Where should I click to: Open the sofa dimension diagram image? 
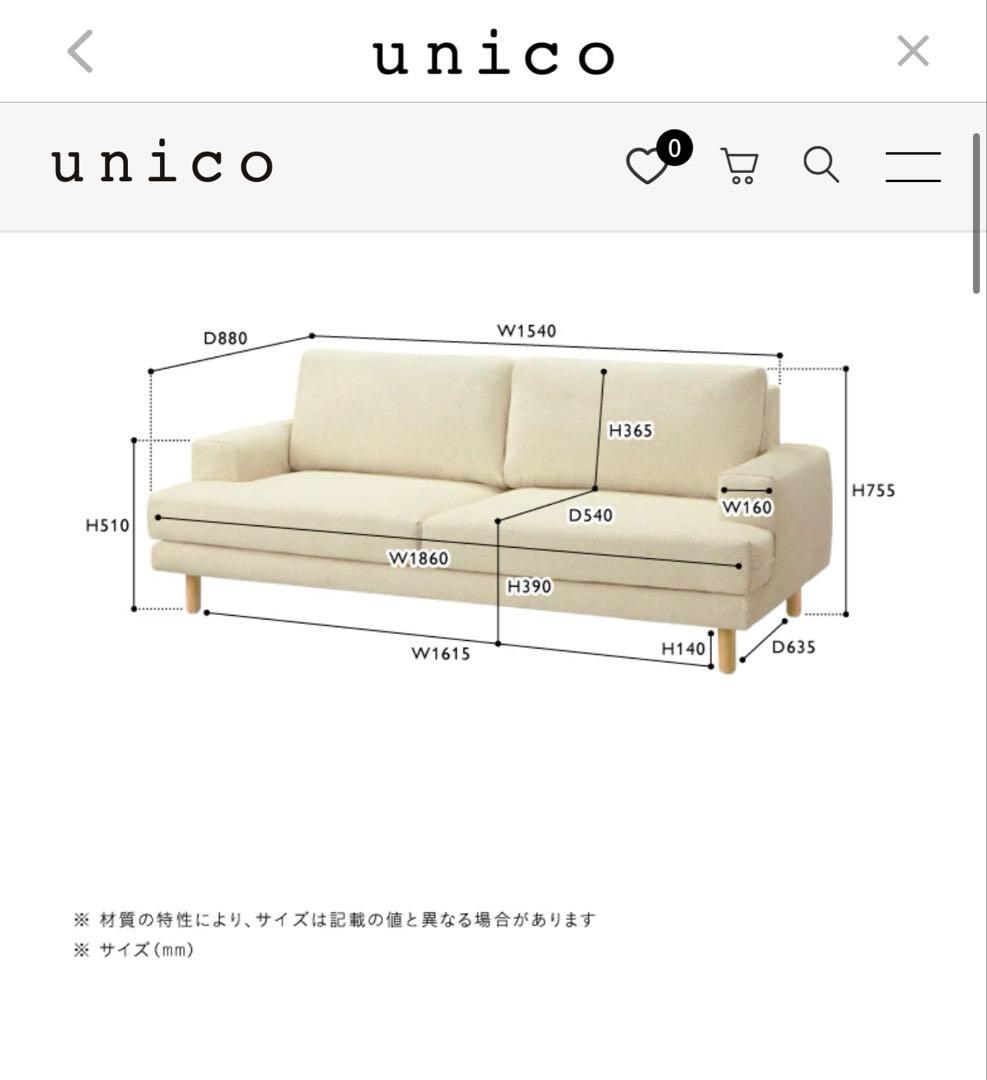pos(490,490)
